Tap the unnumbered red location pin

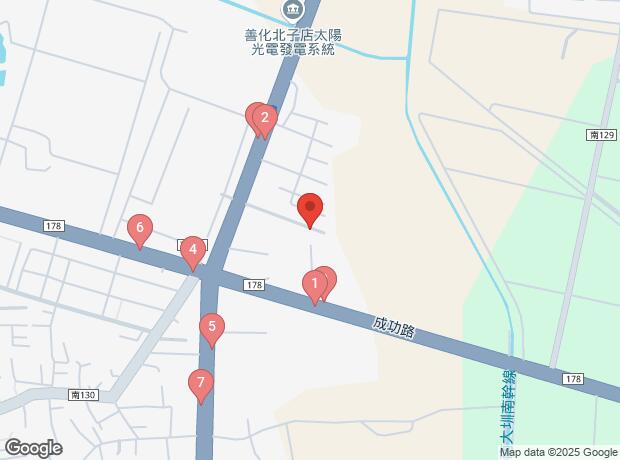coord(310,209)
